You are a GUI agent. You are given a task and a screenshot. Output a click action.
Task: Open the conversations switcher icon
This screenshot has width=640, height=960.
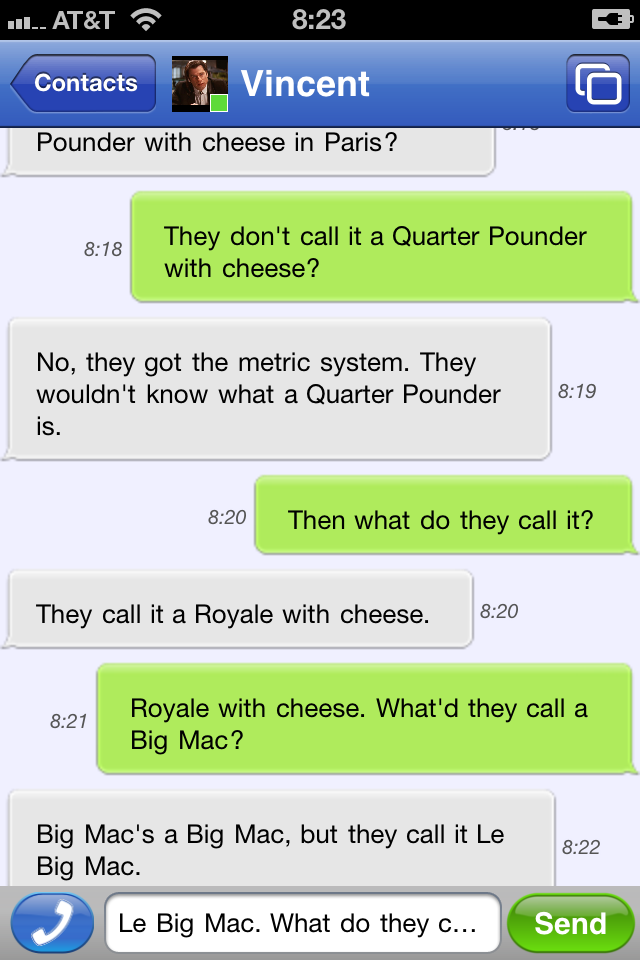point(596,84)
